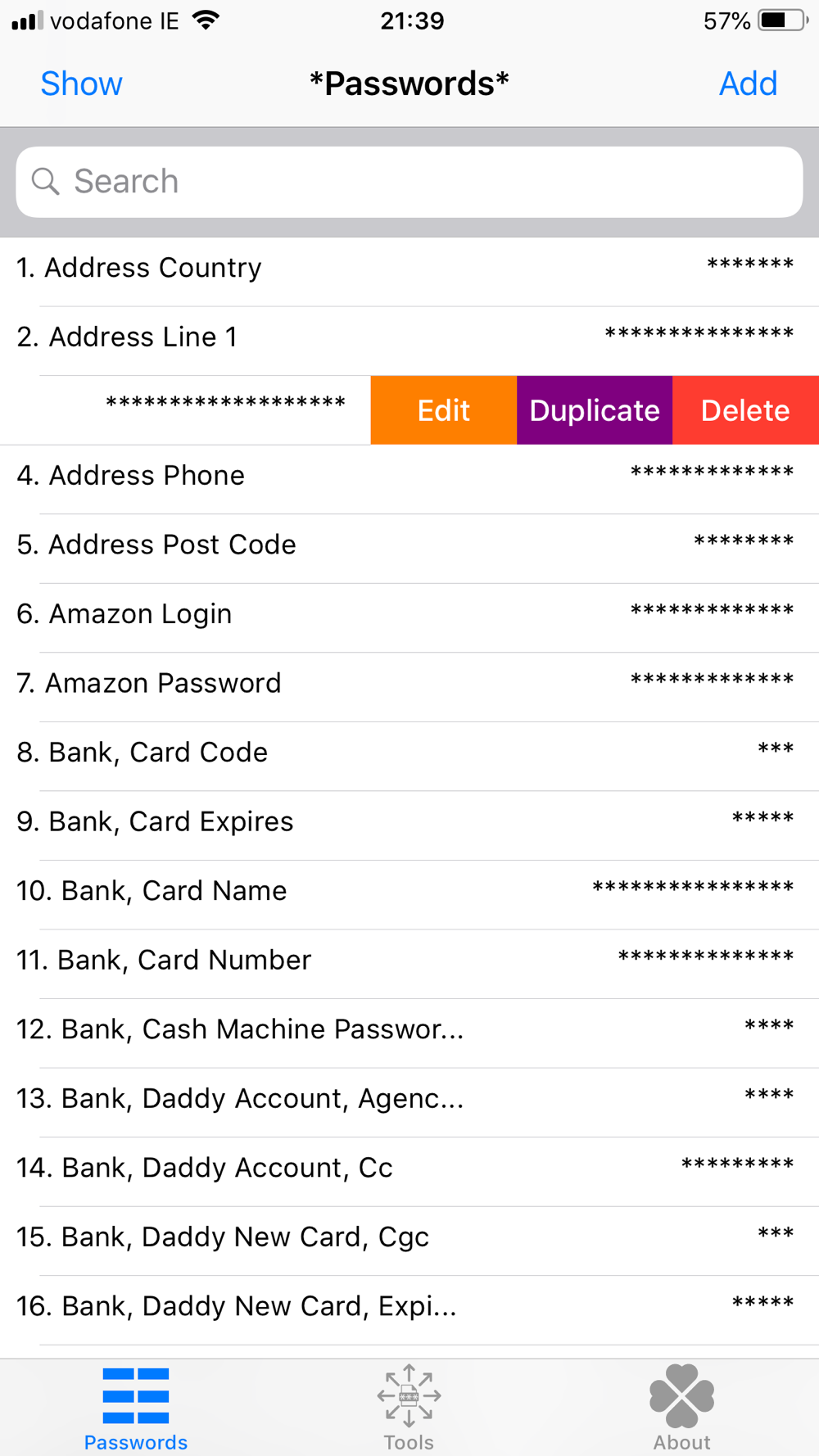Tap Show to reveal passwords

(81, 84)
